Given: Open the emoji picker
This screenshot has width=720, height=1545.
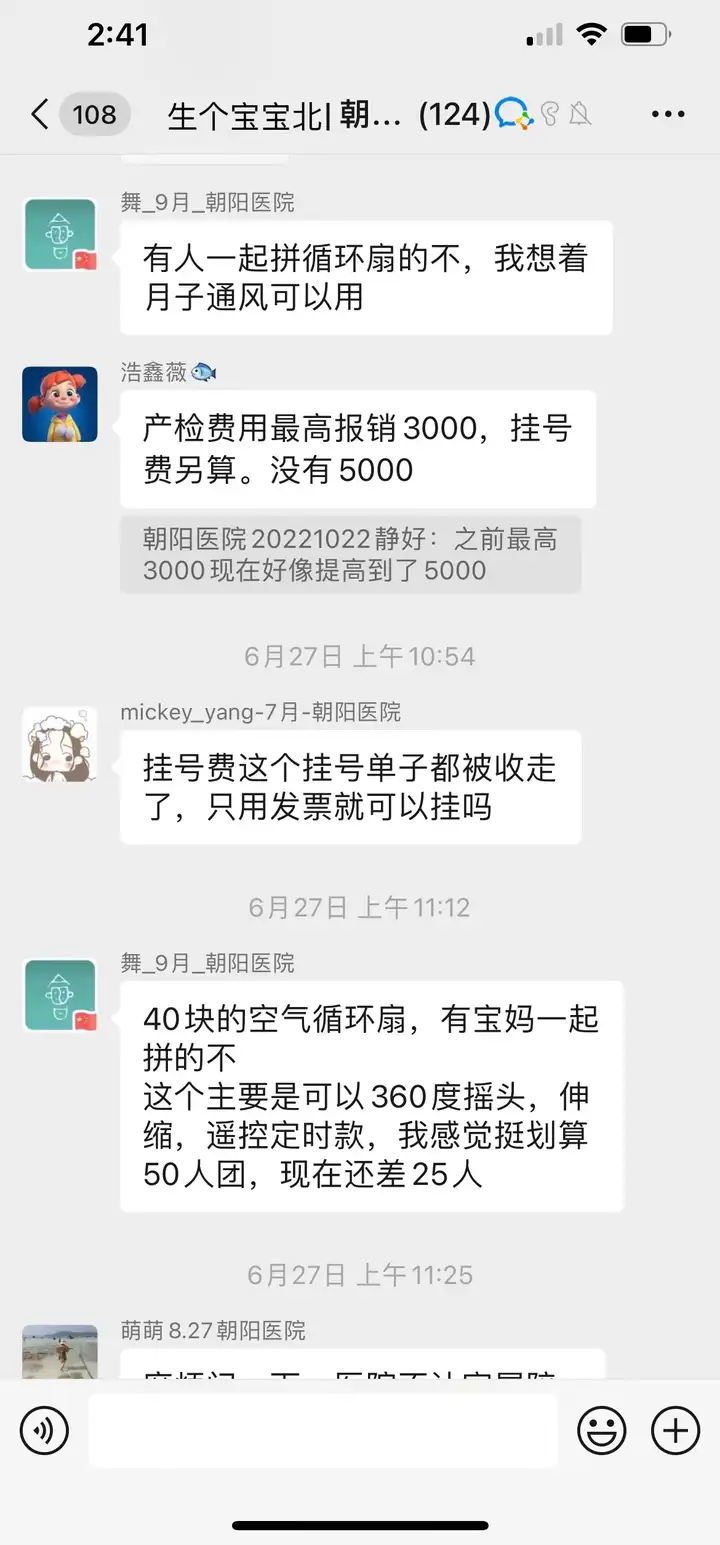Looking at the screenshot, I should (x=601, y=1431).
